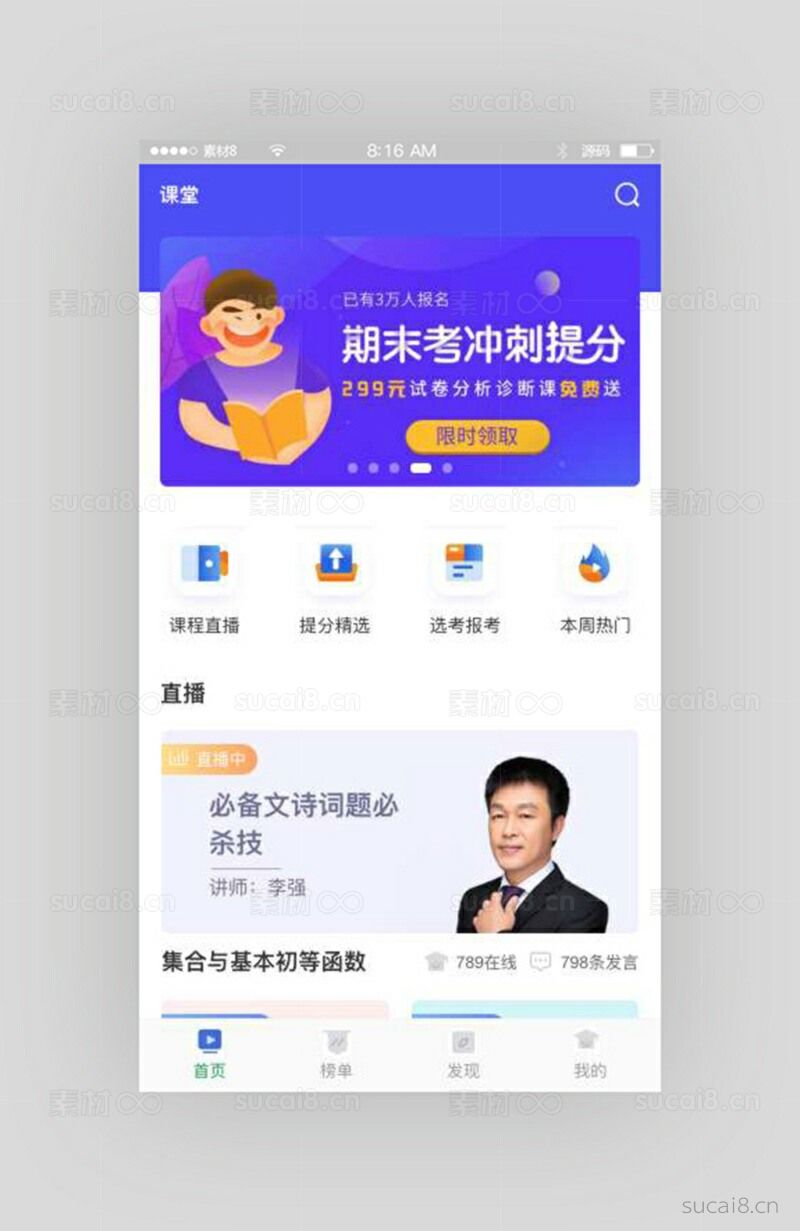The height and width of the screenshot is (1231, 800).
Task: Switch to the 榜单 tab
Action: click(x=336, y=1054)
